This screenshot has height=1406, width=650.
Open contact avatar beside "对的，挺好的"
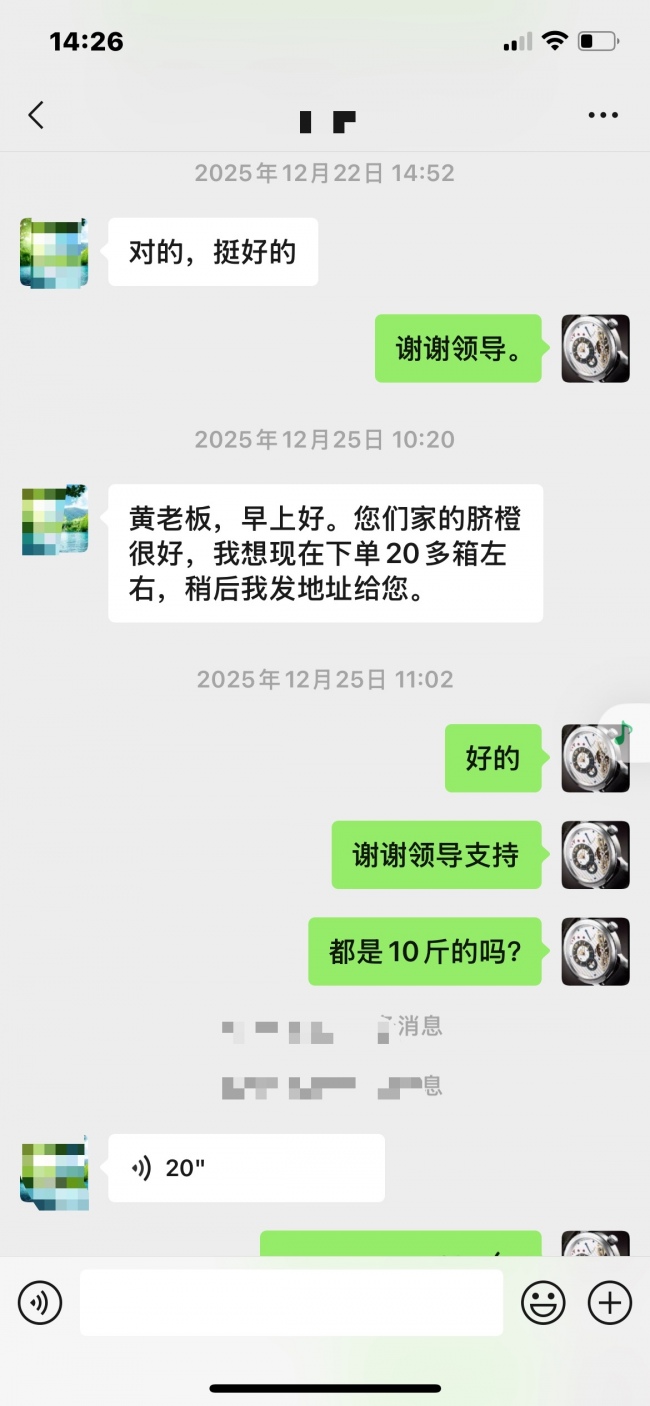click(54, 253)
